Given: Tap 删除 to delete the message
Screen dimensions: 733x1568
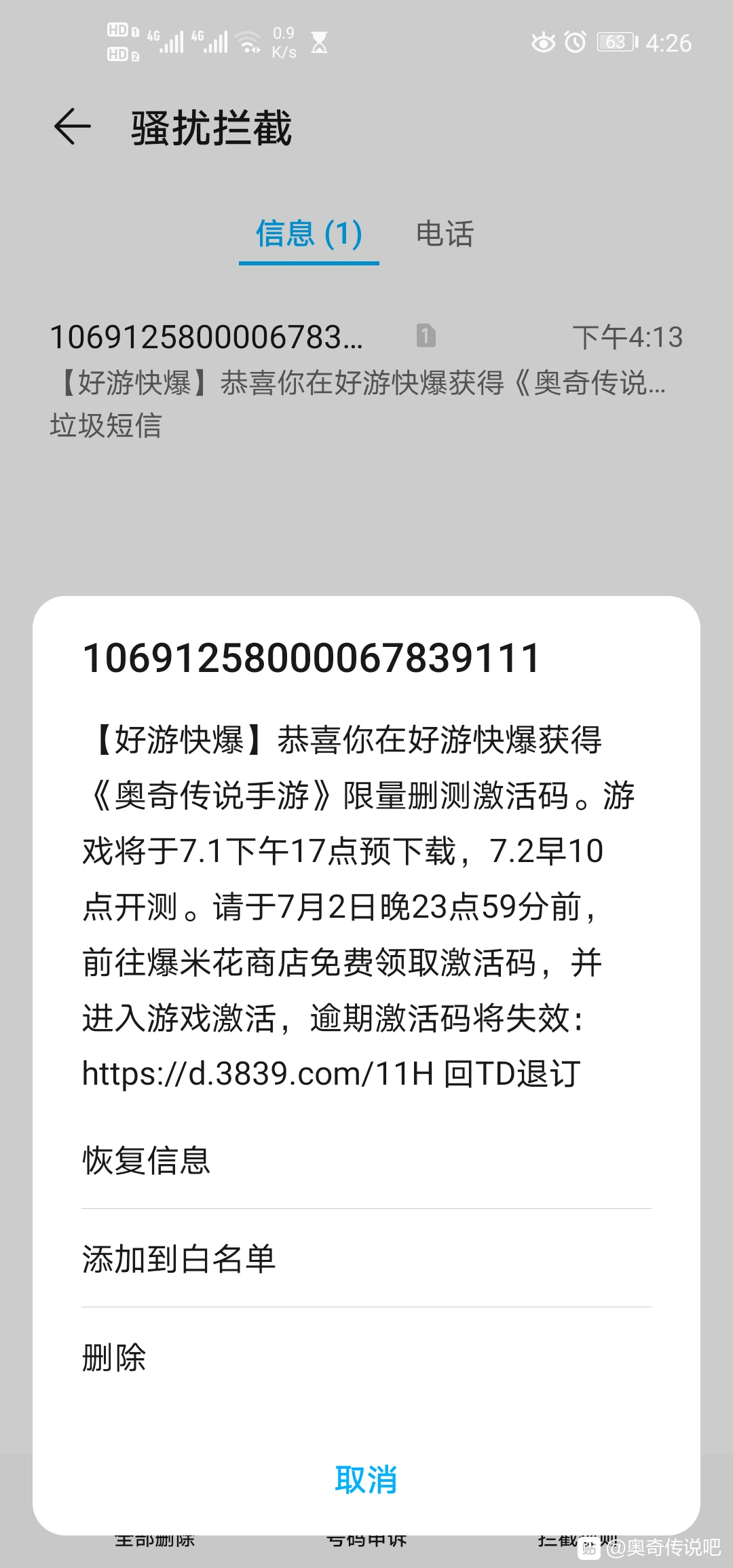Looking at the screenshot, I should tap(366, 1357).
